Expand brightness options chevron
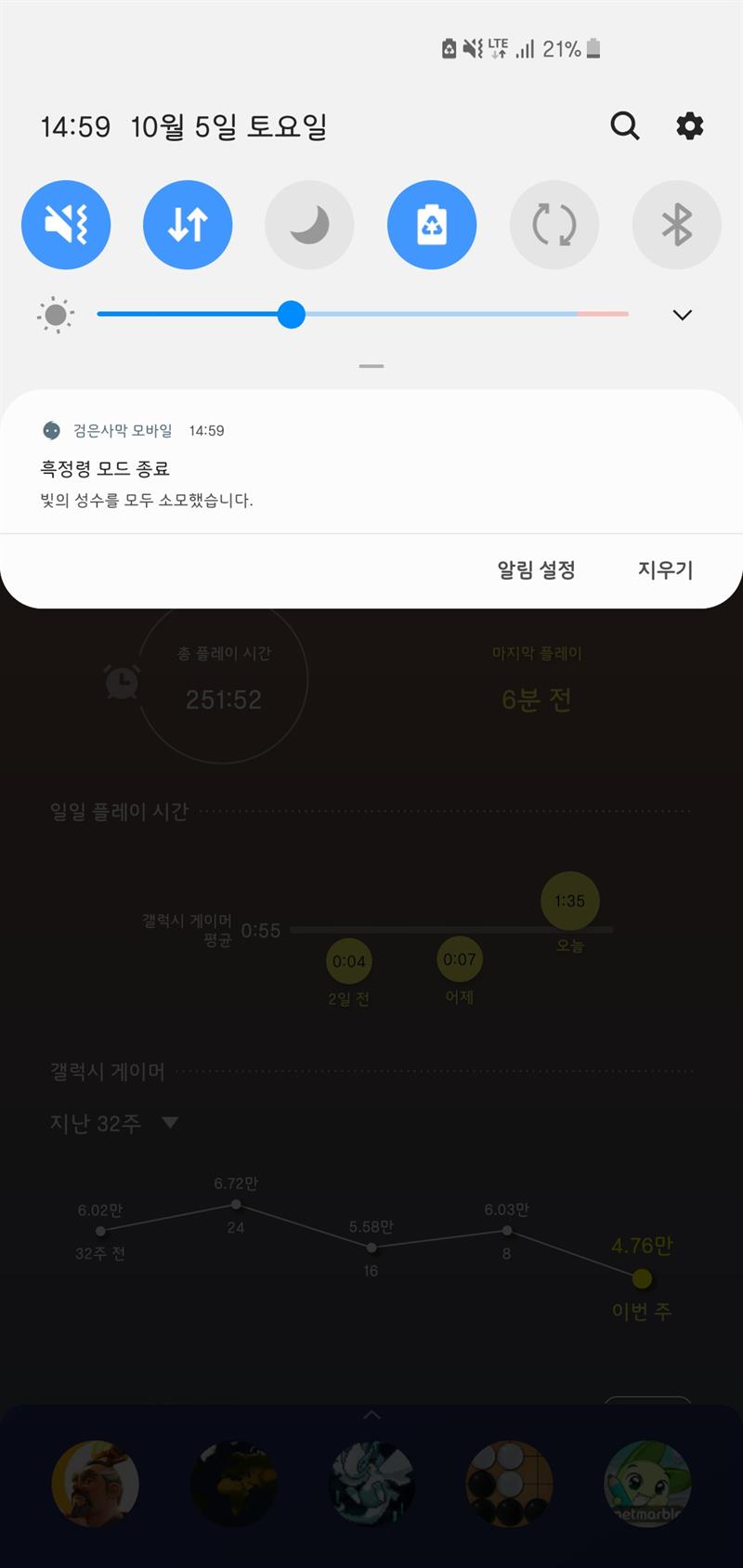This screenshot has height=1568, width=743. [x=682, y=315]
